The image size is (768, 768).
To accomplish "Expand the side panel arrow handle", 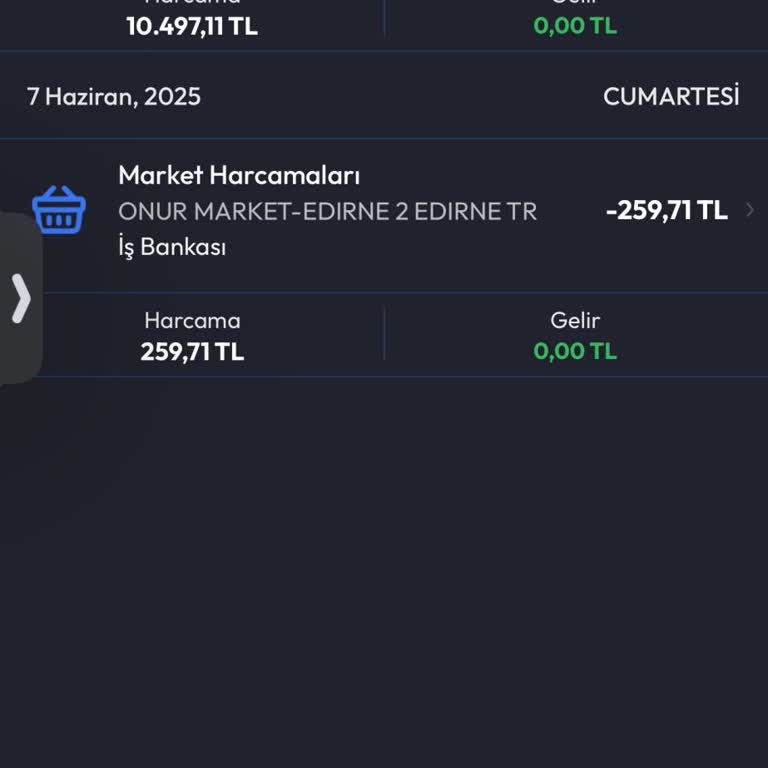I will tap(20, 298).
